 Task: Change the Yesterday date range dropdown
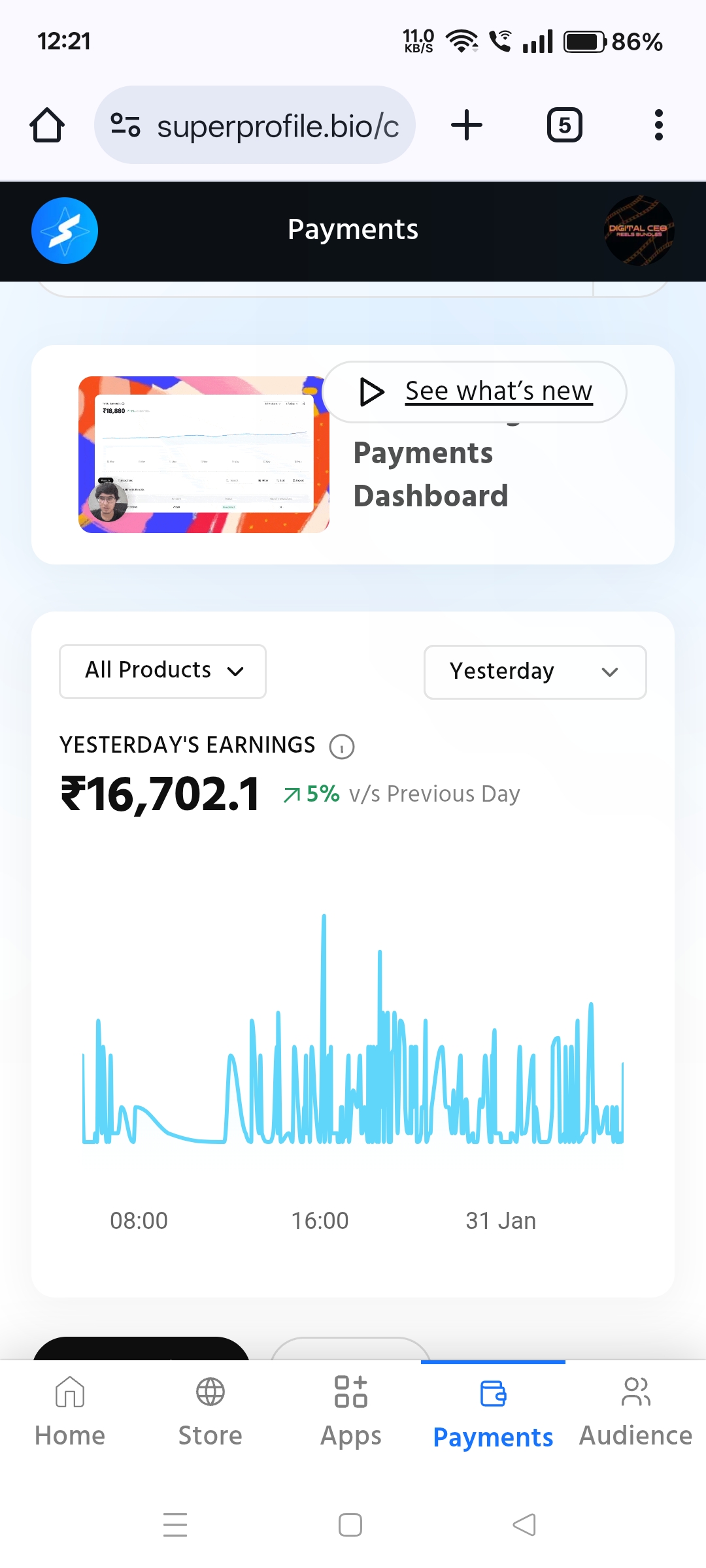[535, 672]
